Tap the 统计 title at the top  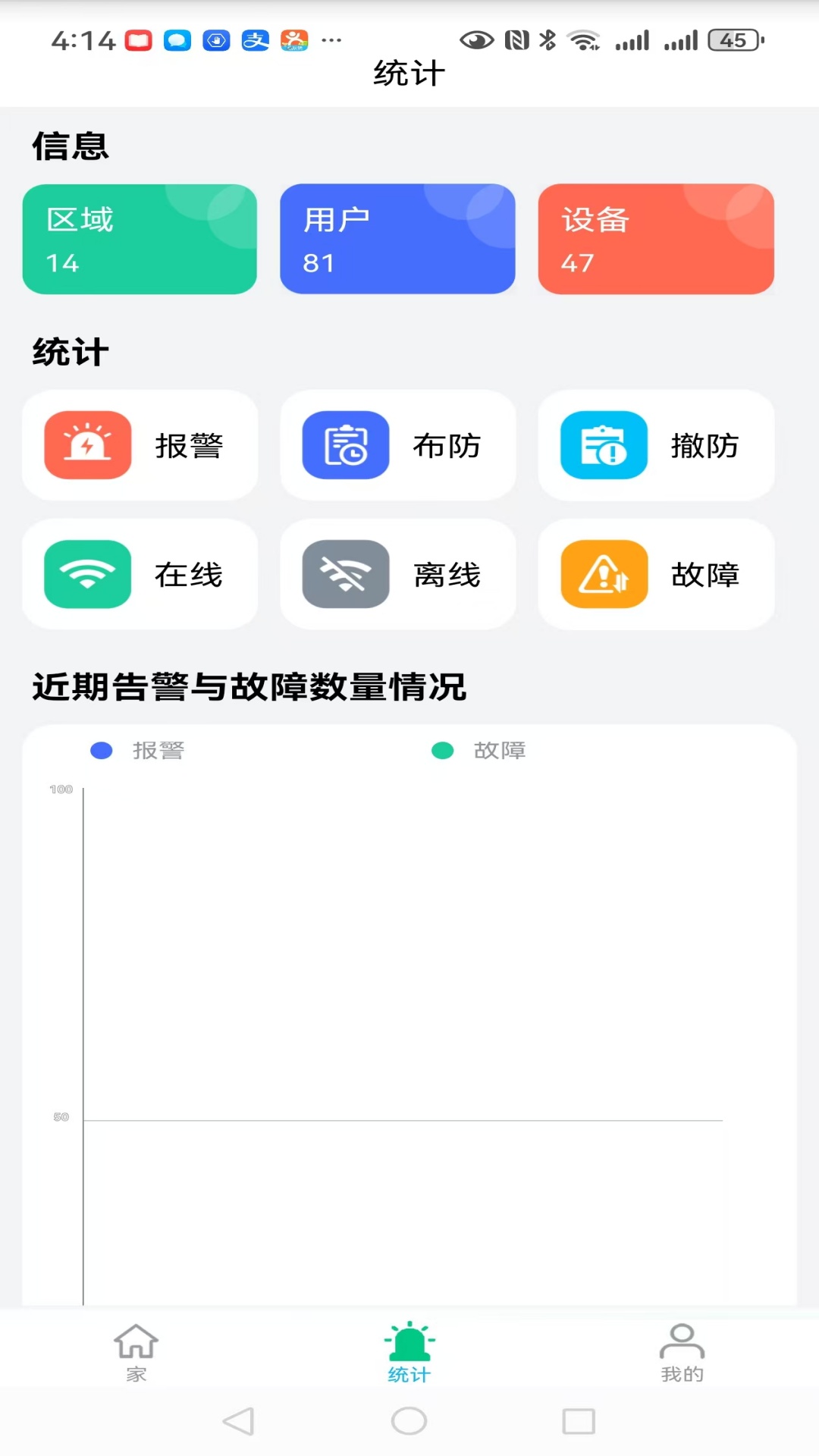409,74
